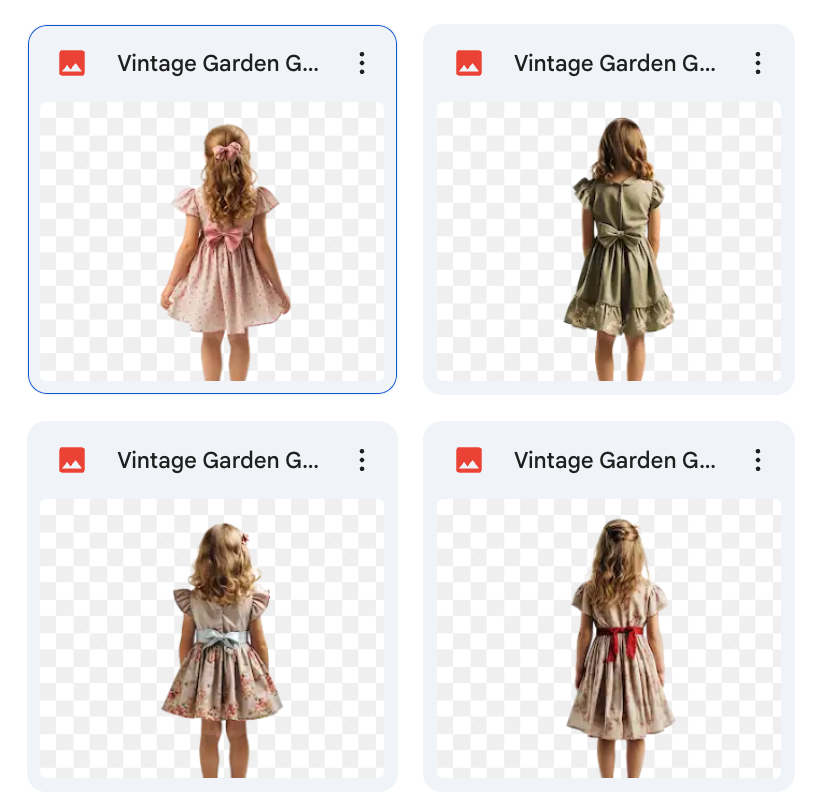Screen dimensions: 814x810
Task: Open the file showing the pink dress
Action: click(x=212, y=240)
